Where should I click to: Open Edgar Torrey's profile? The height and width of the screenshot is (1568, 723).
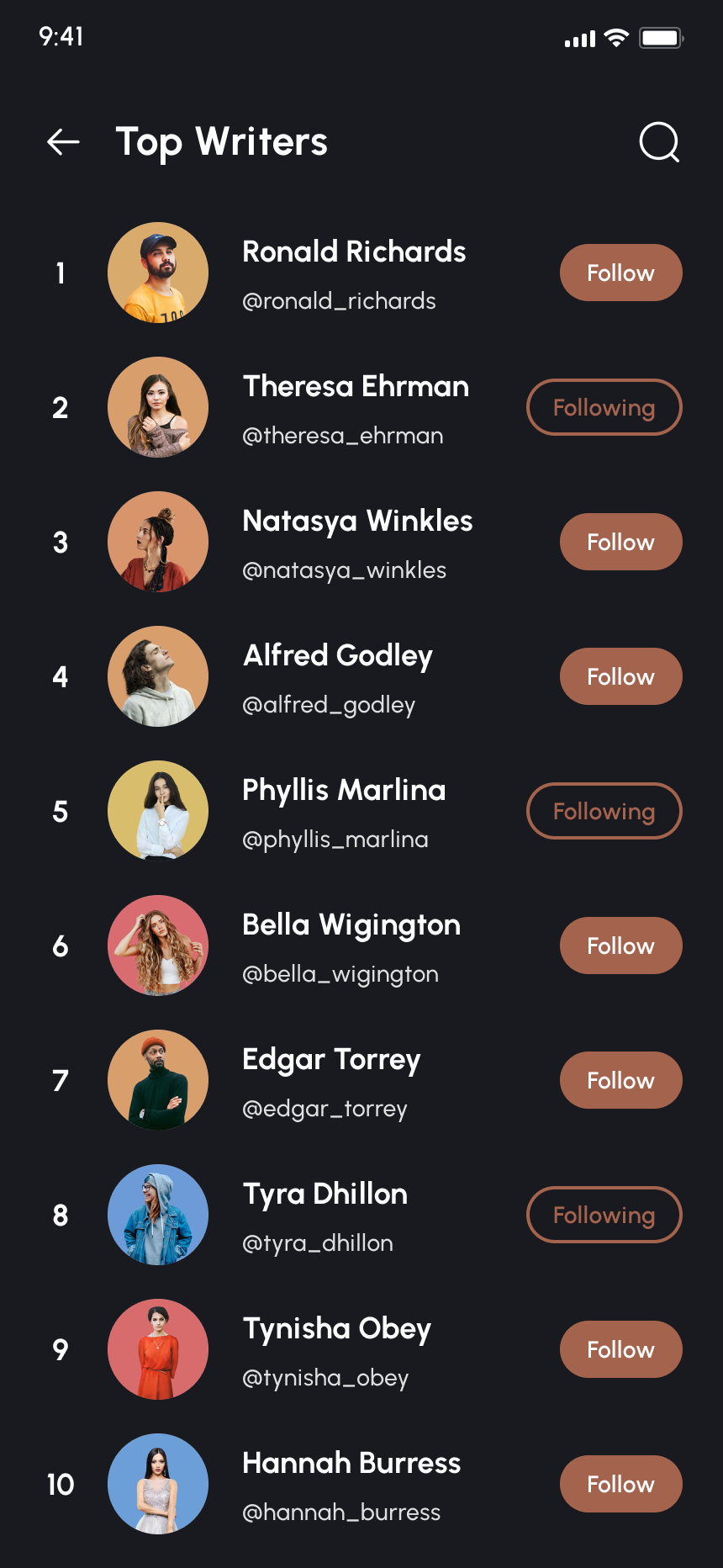click(x=331, y=1060)
